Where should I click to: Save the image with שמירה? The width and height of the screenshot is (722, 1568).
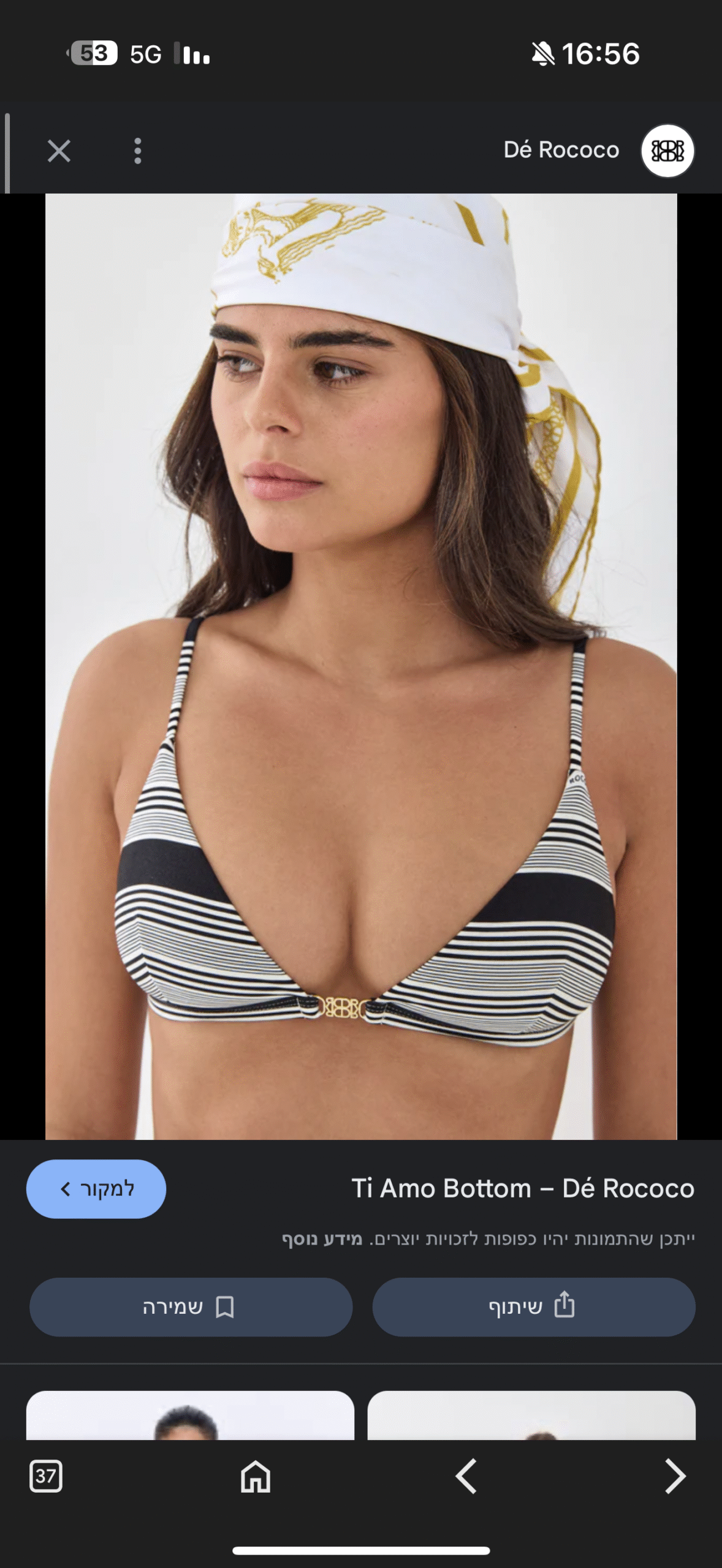(x=191, y=1306)
